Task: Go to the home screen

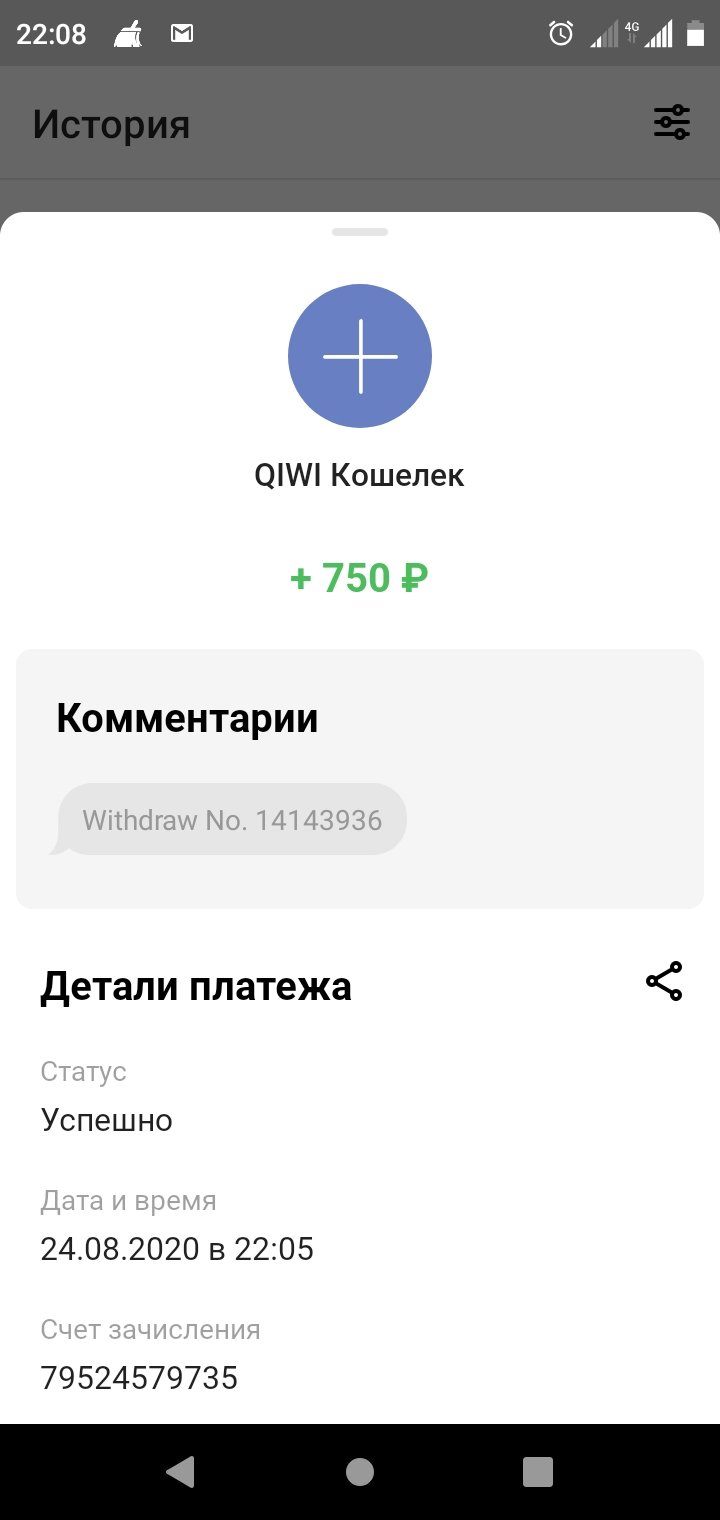Action: pos(360,1471)
